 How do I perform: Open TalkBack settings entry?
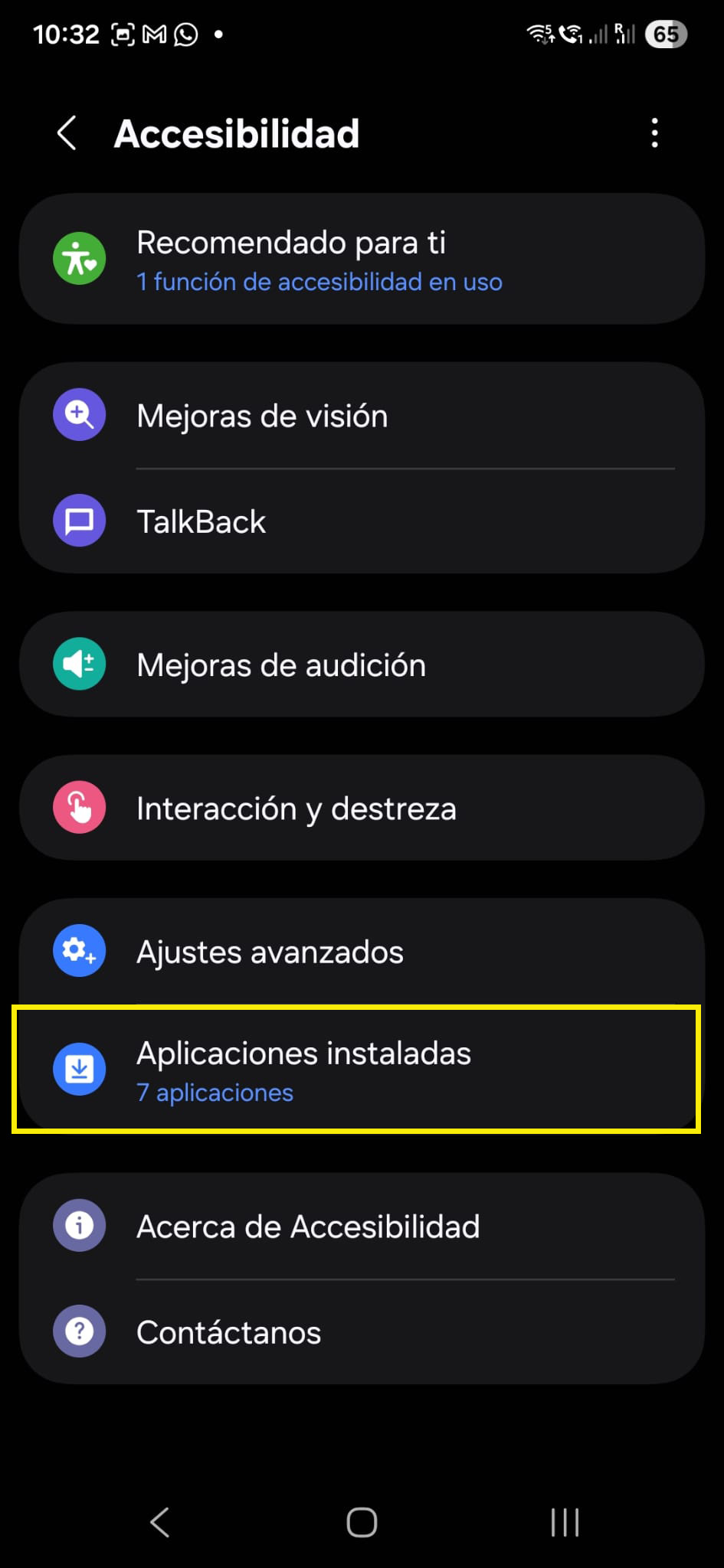(360, 521)
